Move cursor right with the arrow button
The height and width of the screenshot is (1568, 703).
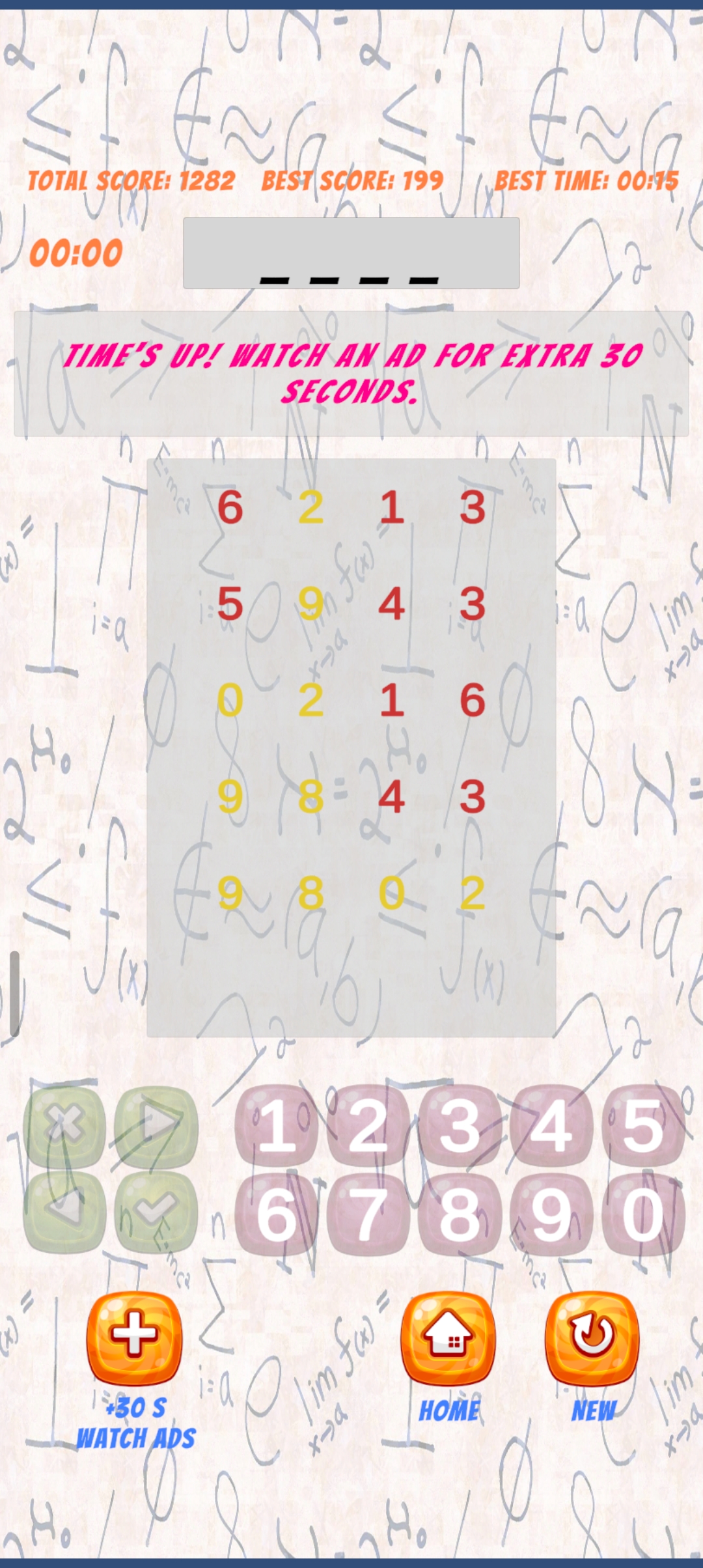coord(156,1126)
